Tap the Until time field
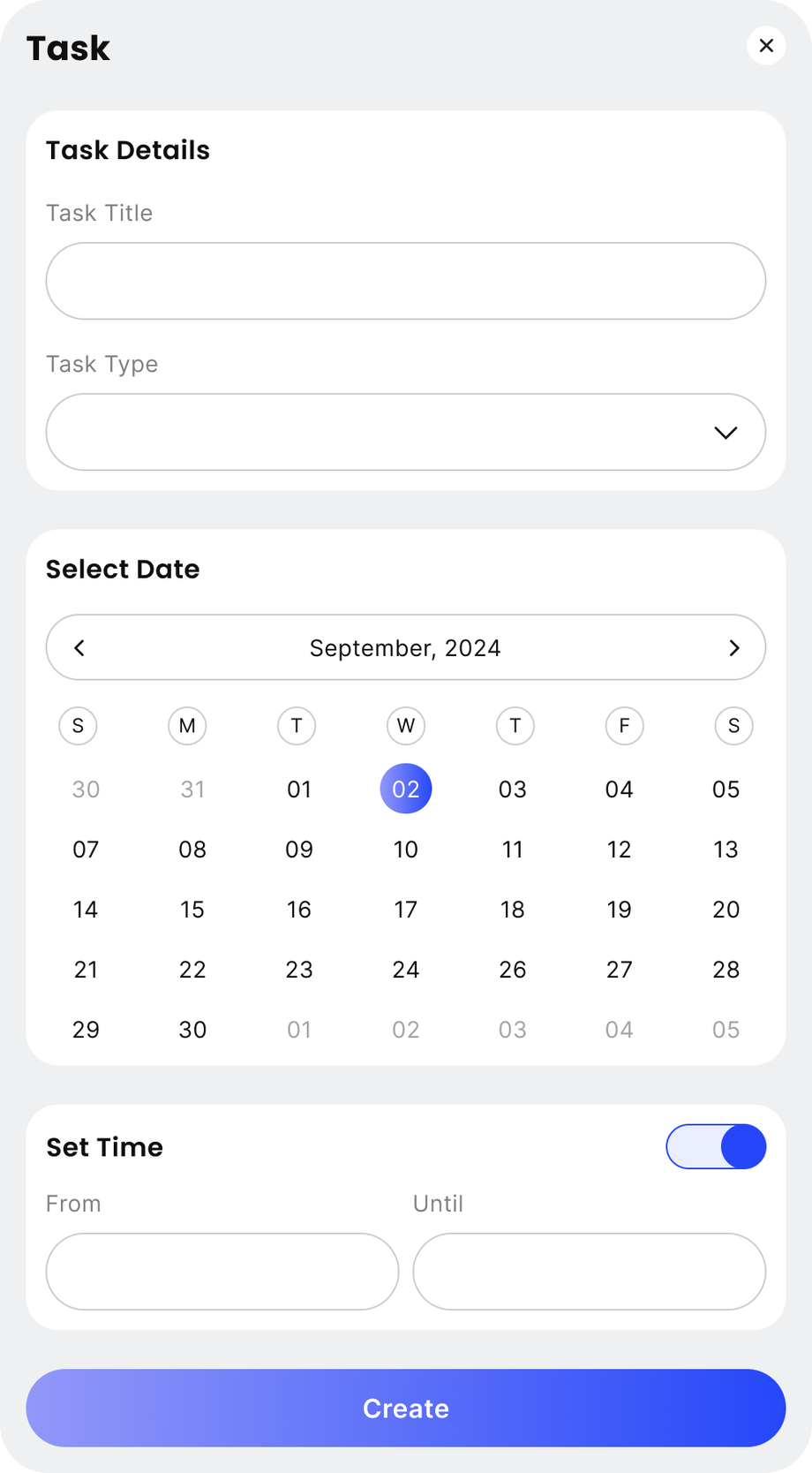Image resolution: width=812 pixels, height=1473 pixels. click(x=590, y=1272)
